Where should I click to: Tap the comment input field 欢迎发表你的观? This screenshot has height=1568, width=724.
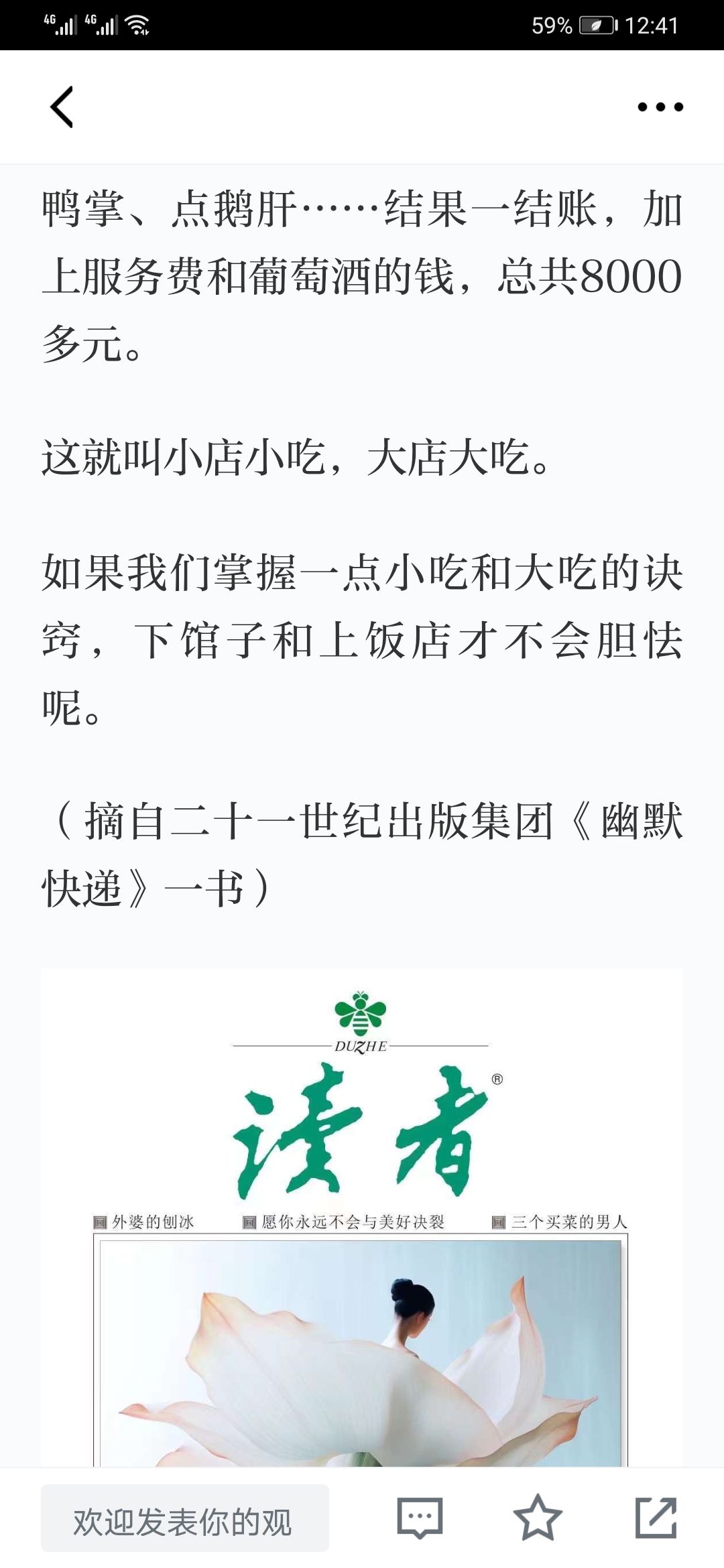tap(185, 1518)
